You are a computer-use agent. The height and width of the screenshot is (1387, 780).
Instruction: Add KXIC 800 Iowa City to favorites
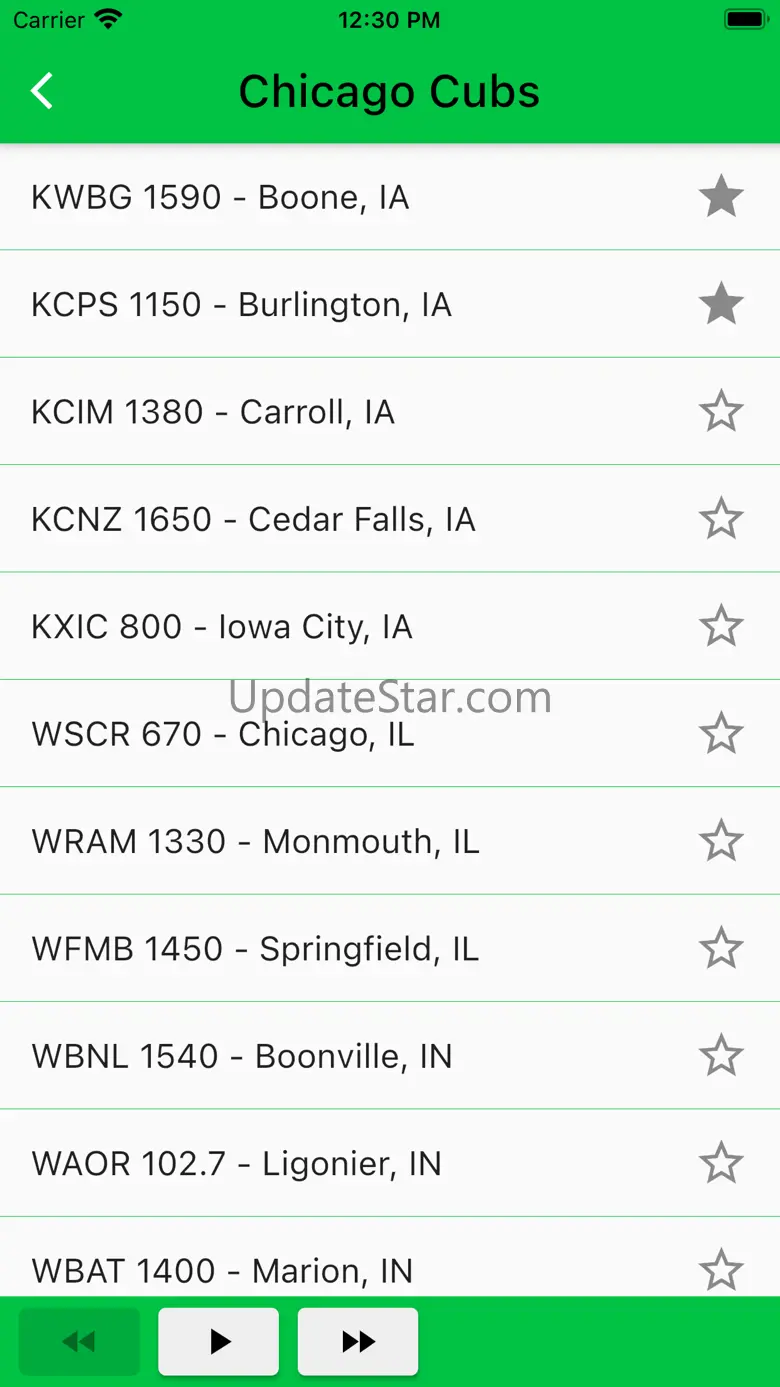point(720,626)
